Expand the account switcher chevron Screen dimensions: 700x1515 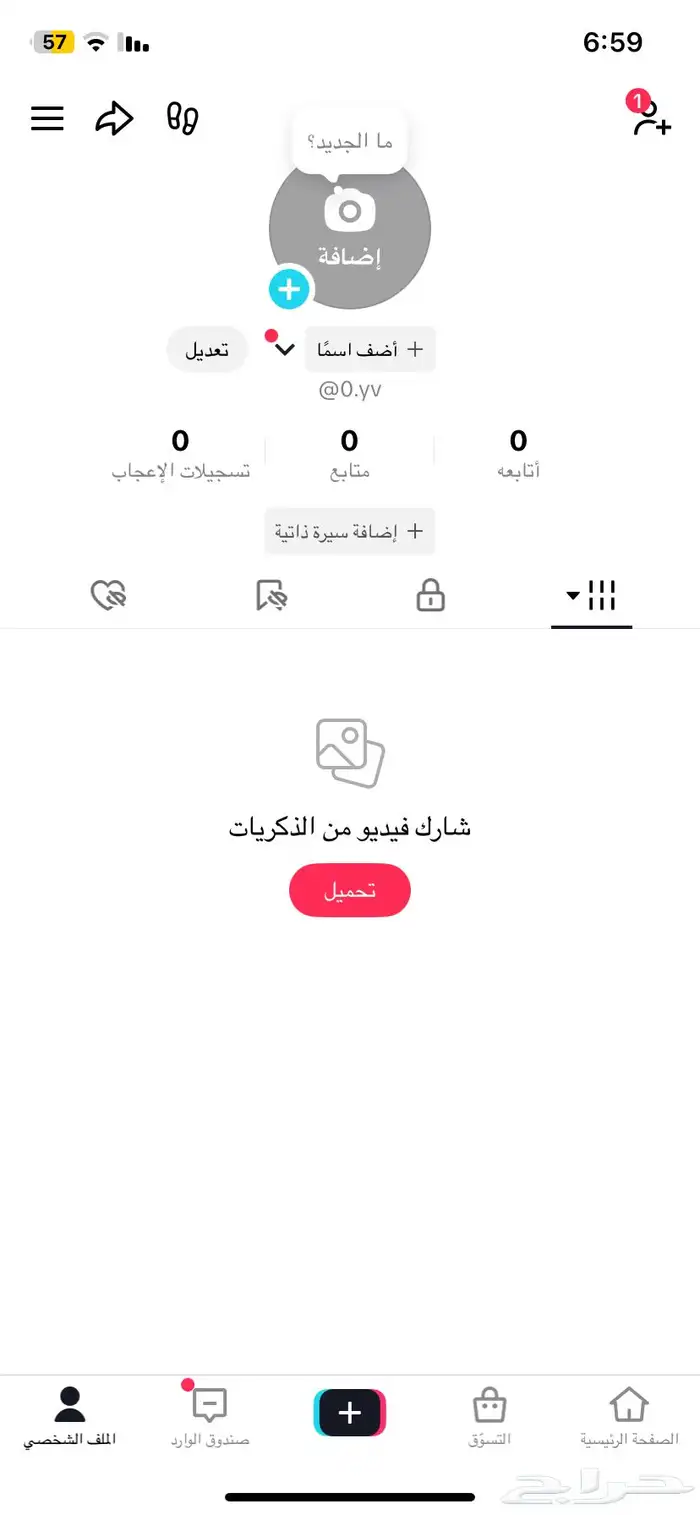point(284,349)
